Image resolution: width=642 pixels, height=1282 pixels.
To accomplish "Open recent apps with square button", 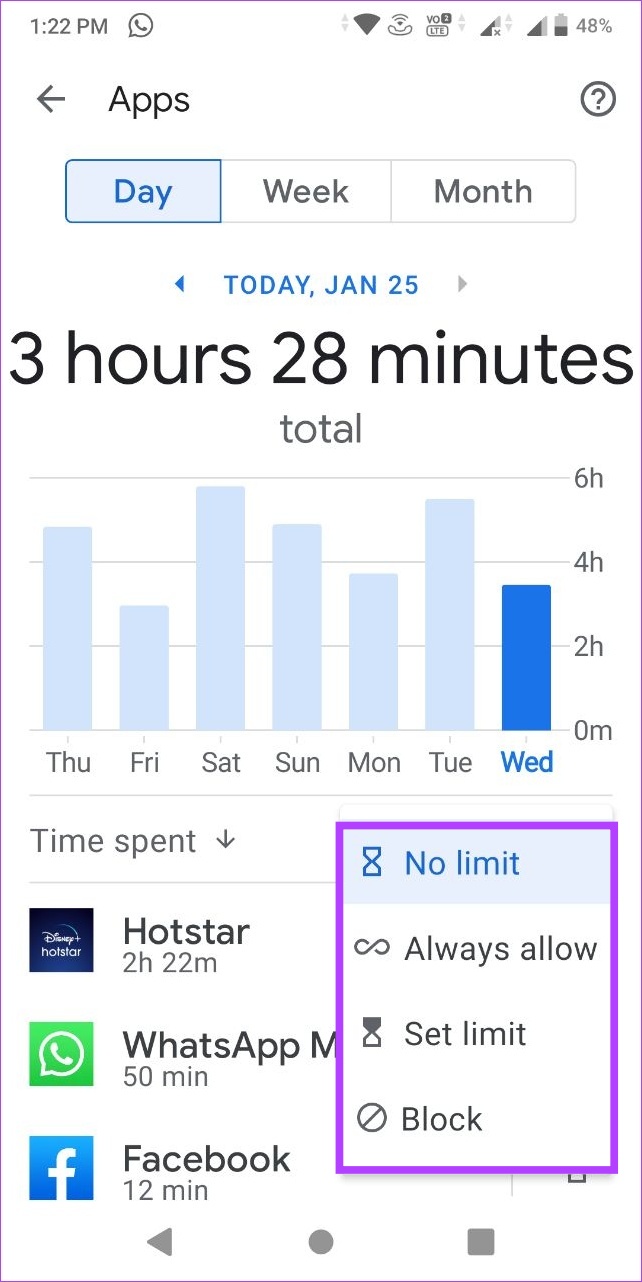I will point(481,1241).
